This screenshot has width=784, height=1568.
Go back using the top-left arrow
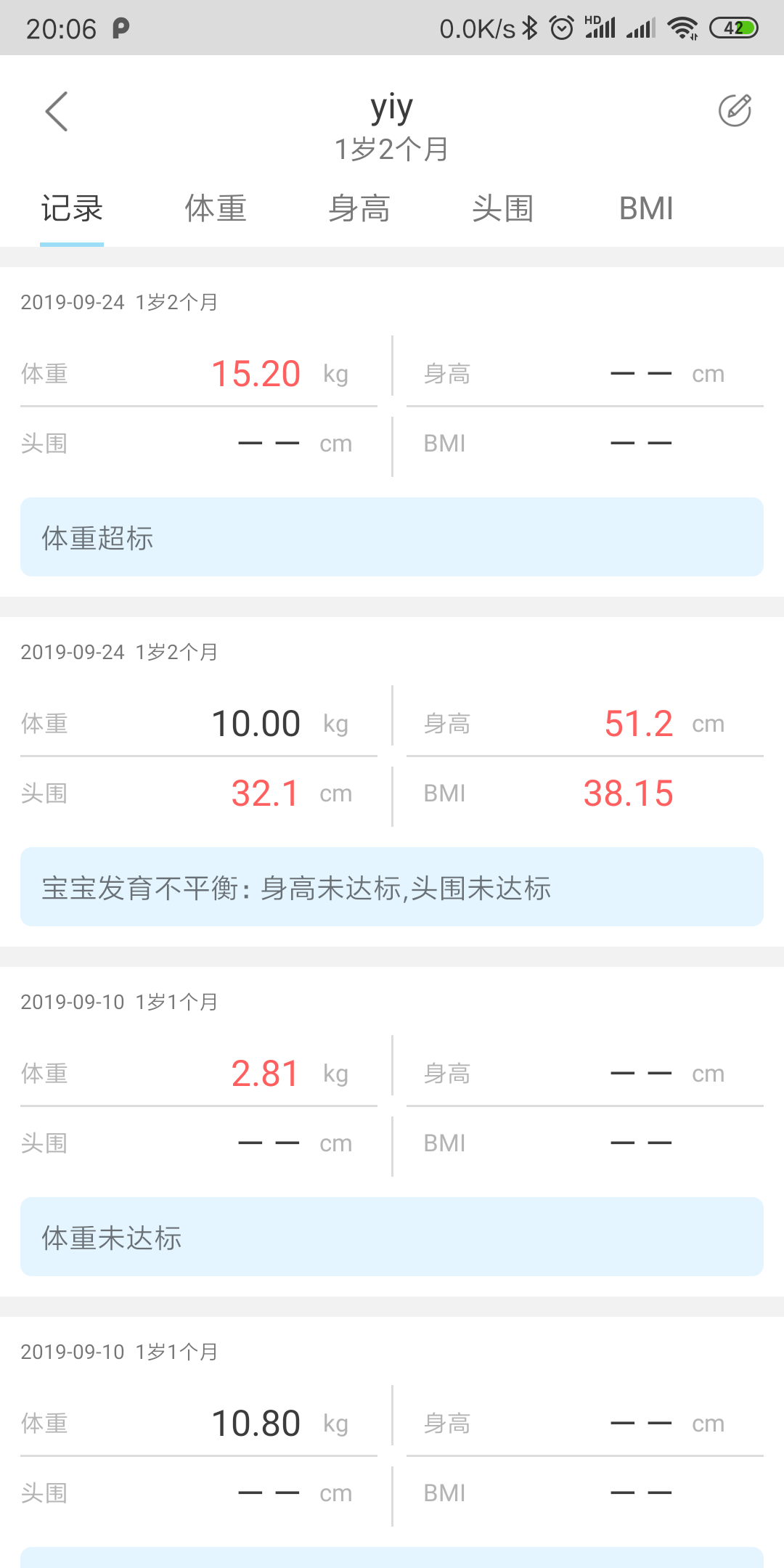point(57,112)
